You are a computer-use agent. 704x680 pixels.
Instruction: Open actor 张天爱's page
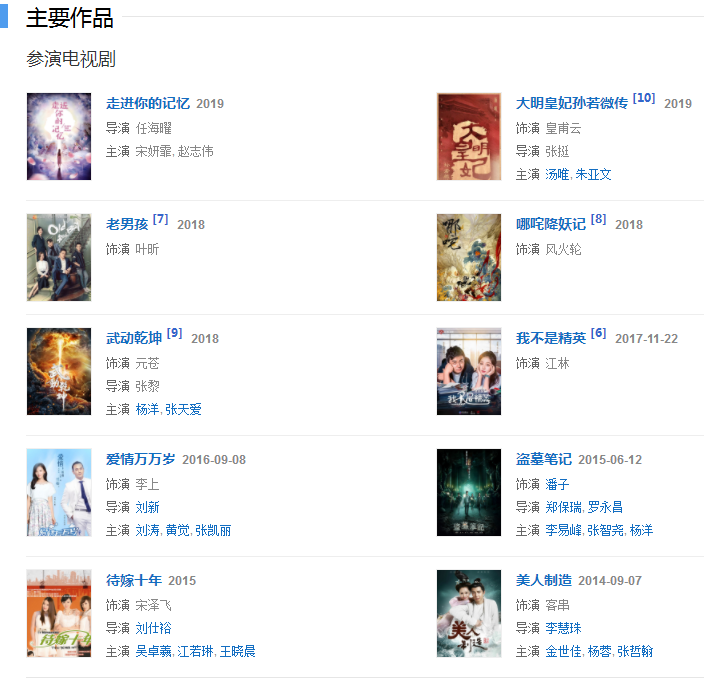click(183, 409)
